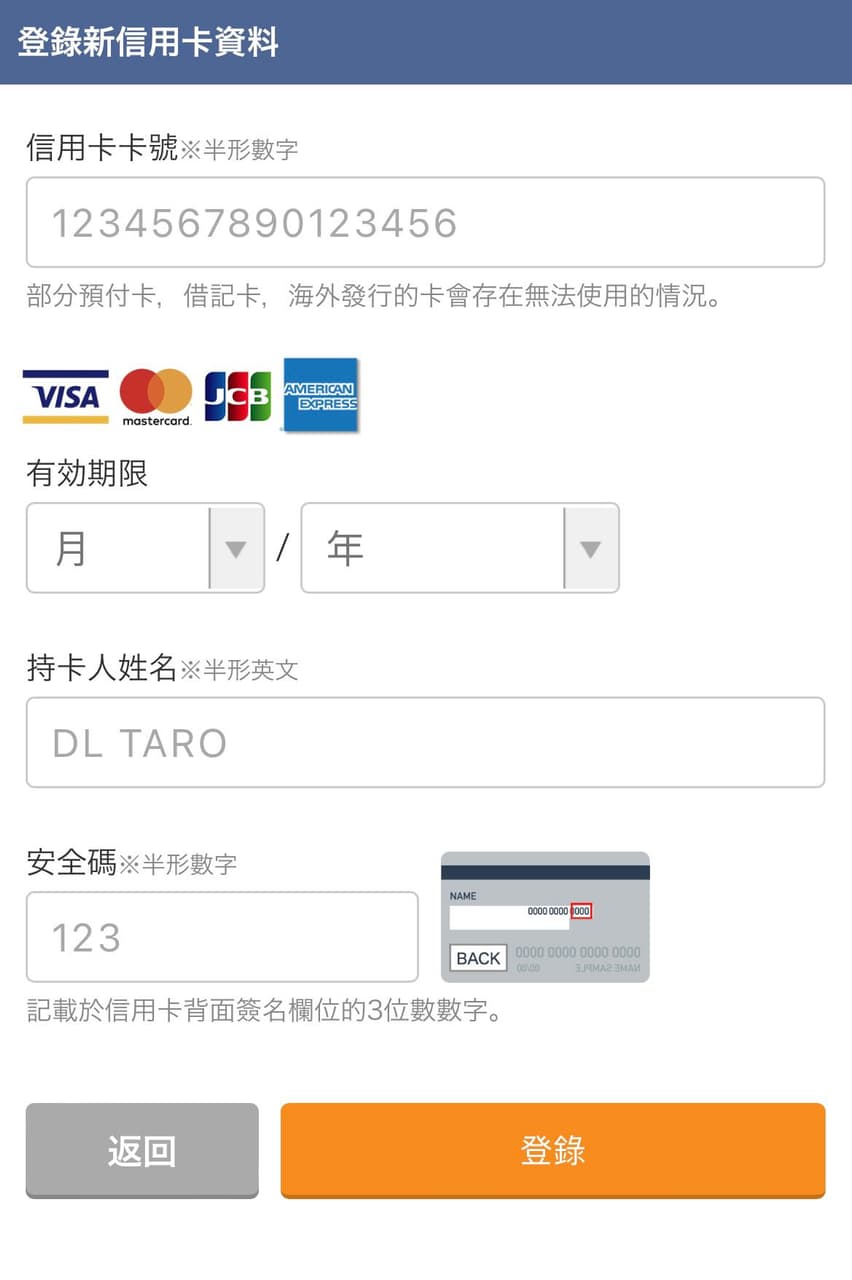The width and height of the screenshot is (852, 1280).
Task: Go back with the 返回 button
Action: click(142, 1150)
